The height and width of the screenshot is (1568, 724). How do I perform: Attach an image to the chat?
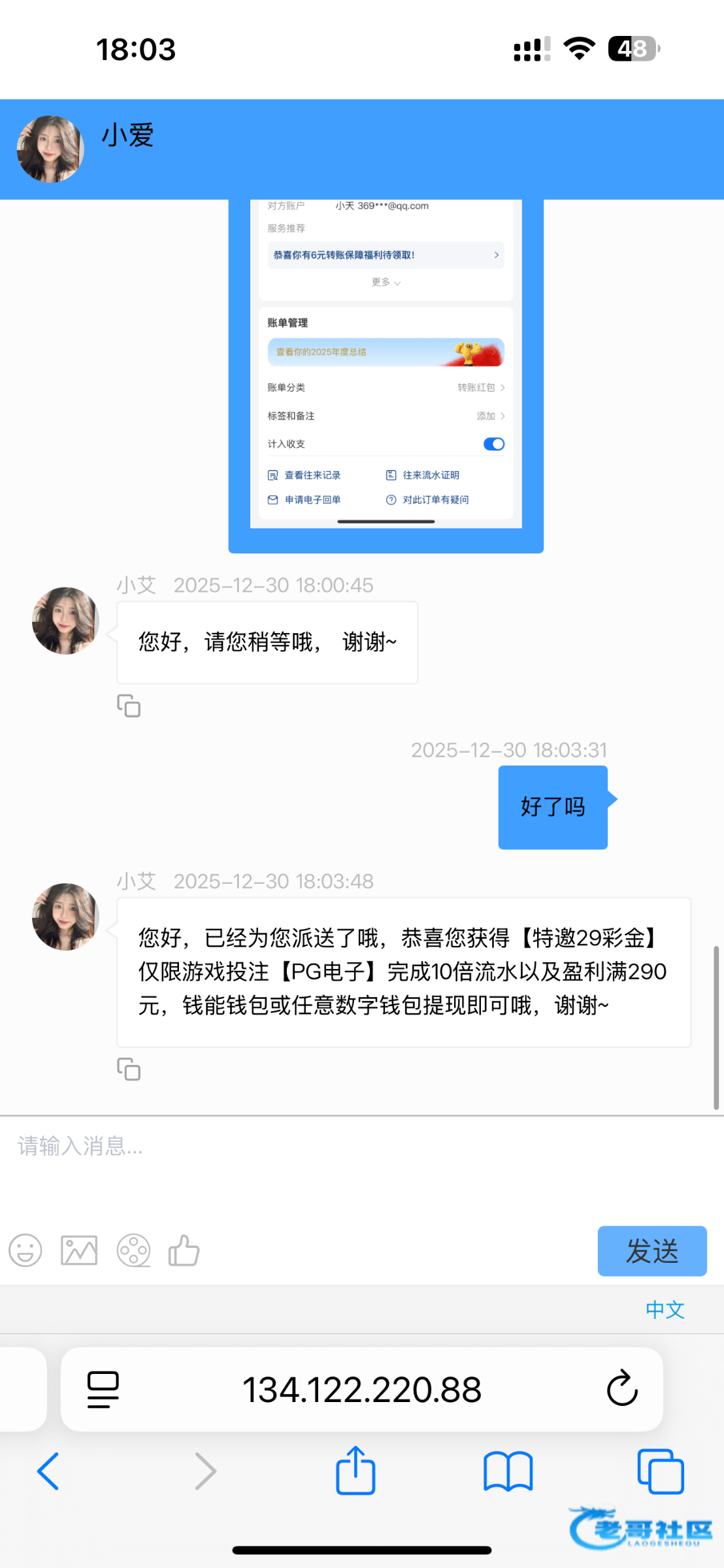coord(79,1250)
